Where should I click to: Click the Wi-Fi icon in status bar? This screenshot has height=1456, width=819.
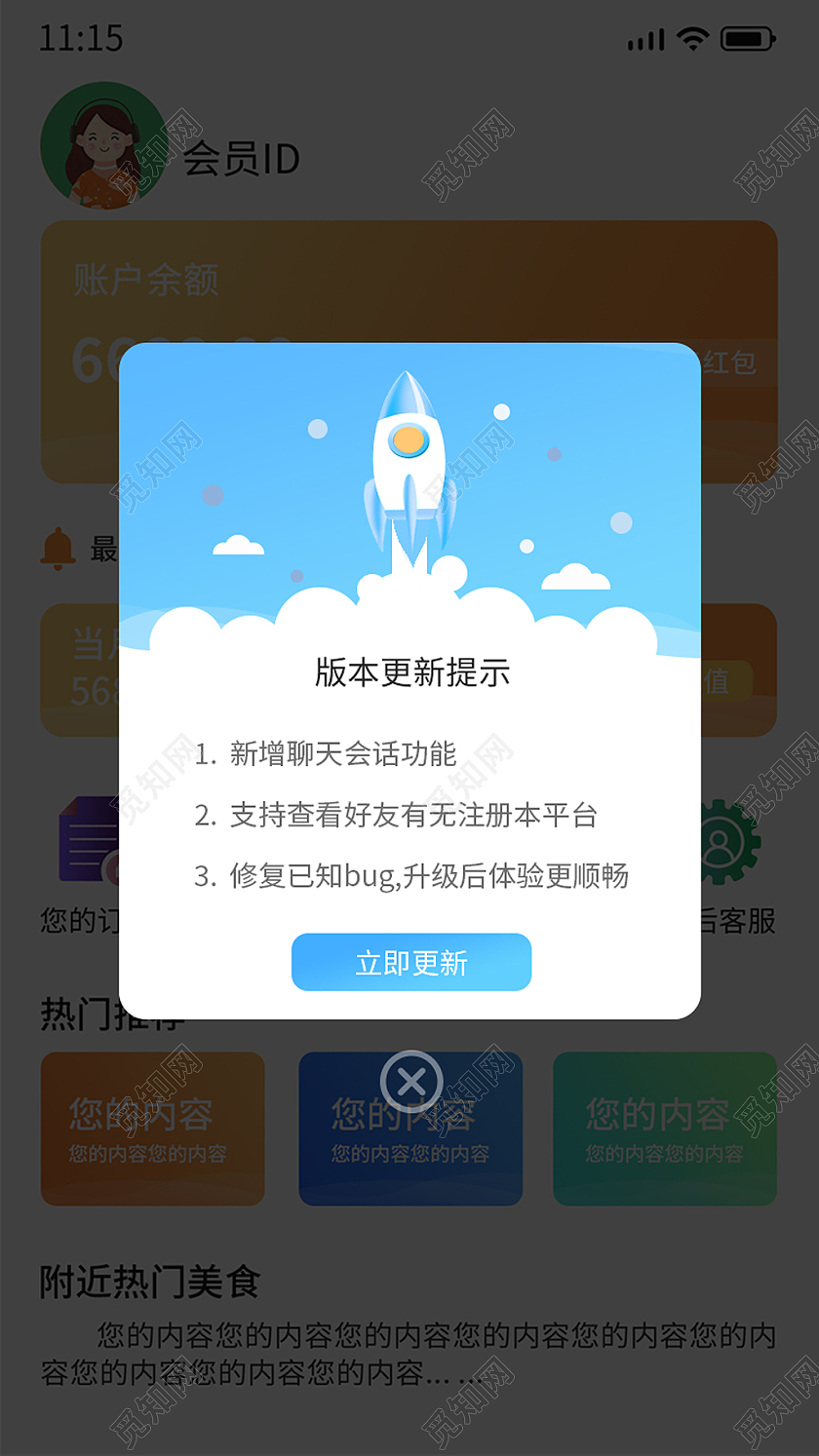click(695, 39)
